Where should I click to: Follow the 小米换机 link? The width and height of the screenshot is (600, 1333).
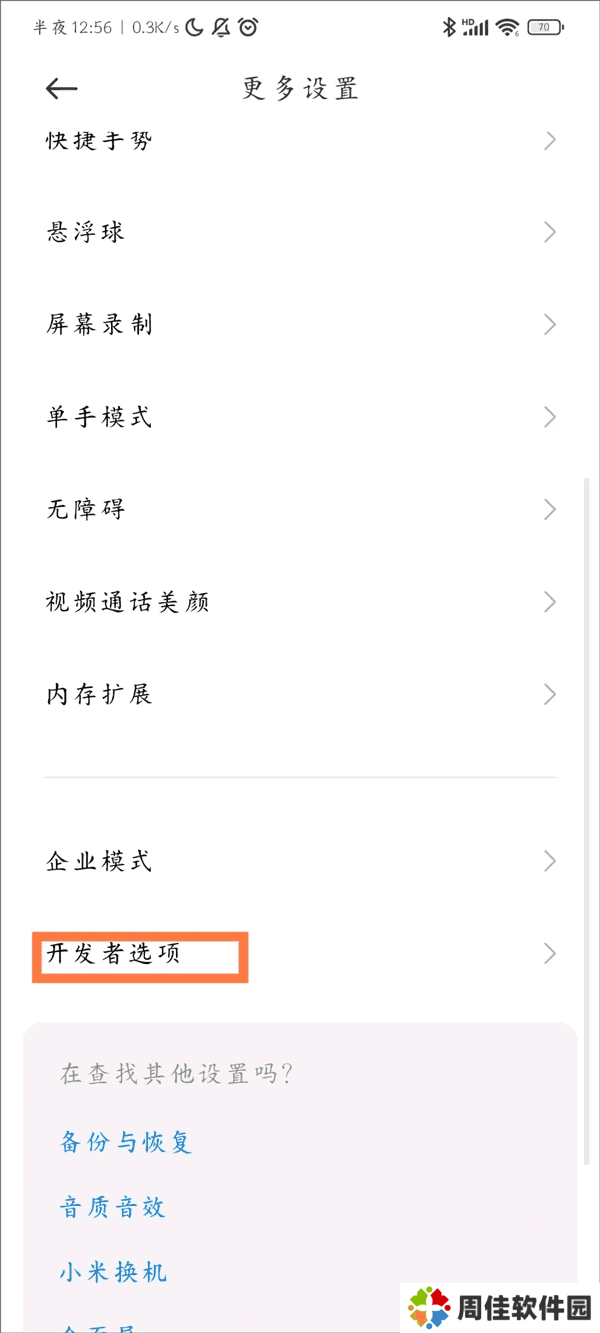(113, 1273)
